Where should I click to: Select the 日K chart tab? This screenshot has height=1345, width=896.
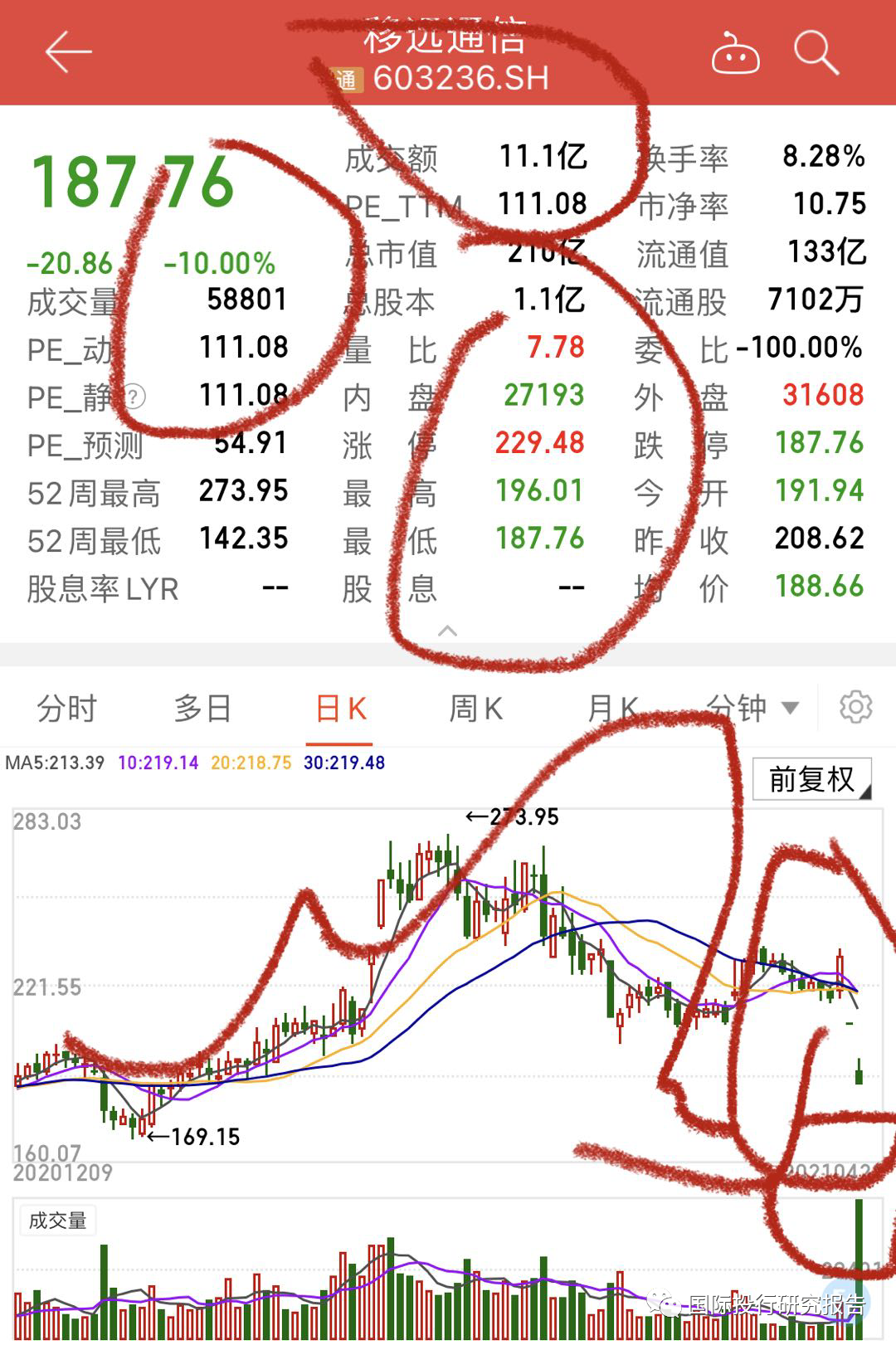coord(340,709)
